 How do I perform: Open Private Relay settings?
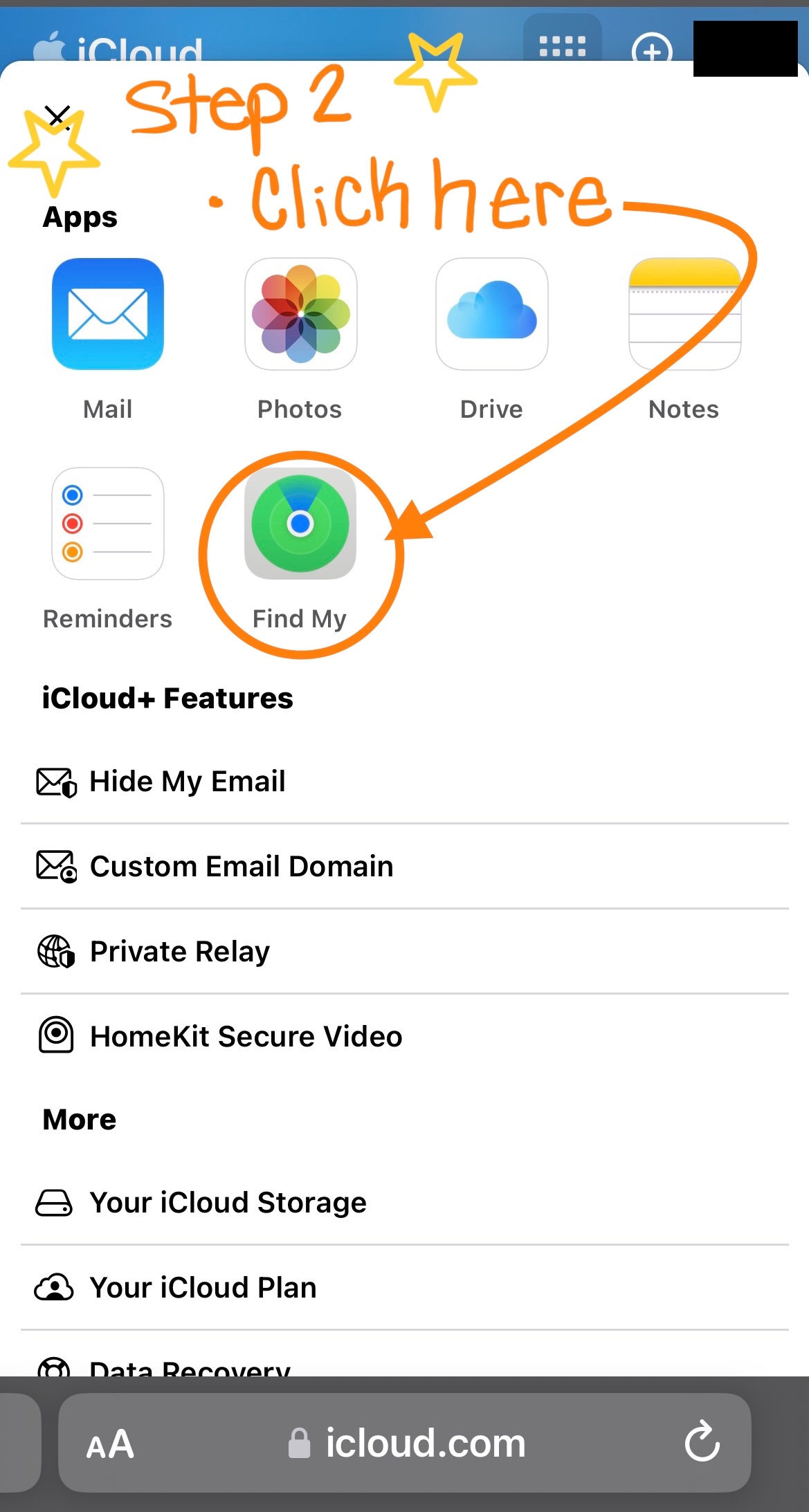(x=180, y=952)
